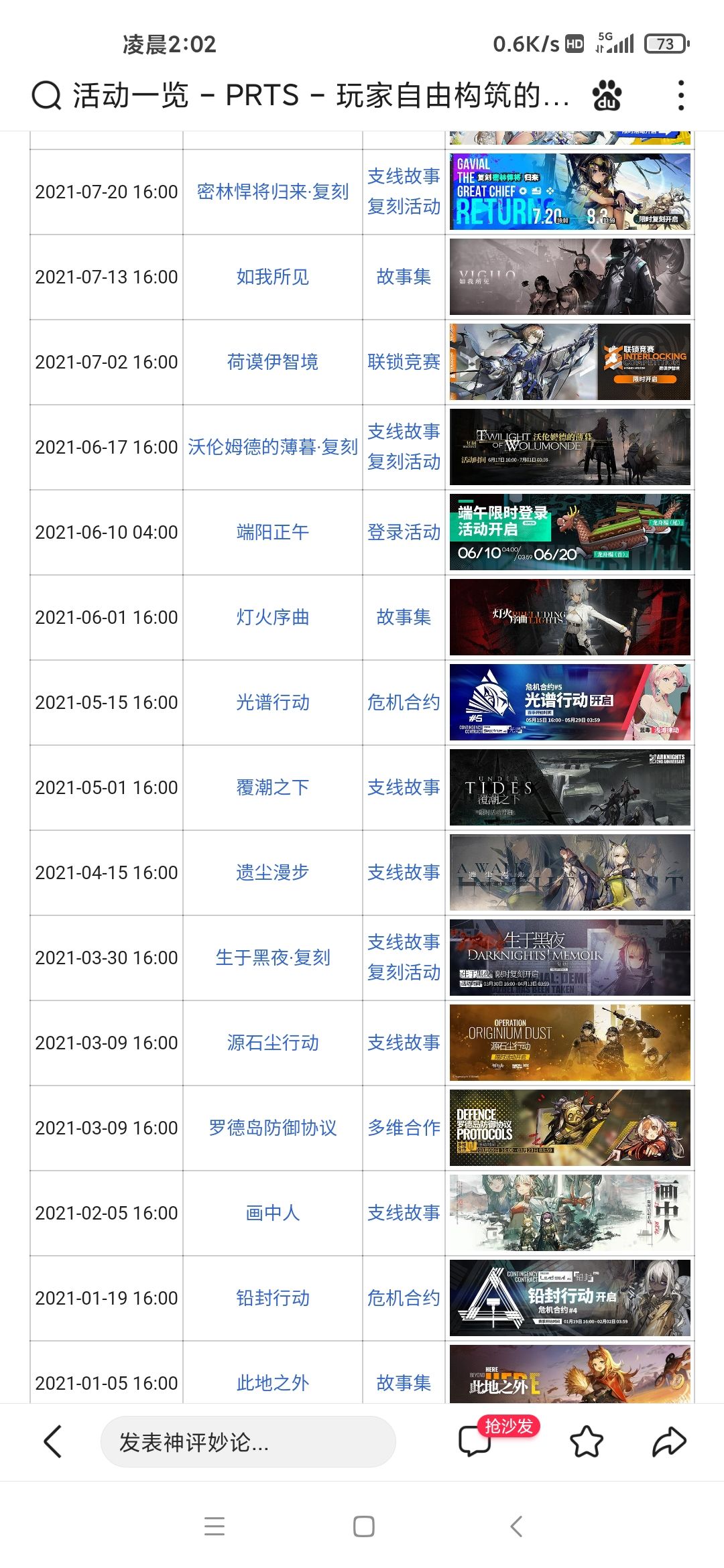Image resolution: width=724 pixels, height=1568 pixels.
Task: Open the 光谱行动 event link
Action: (273, 702)
